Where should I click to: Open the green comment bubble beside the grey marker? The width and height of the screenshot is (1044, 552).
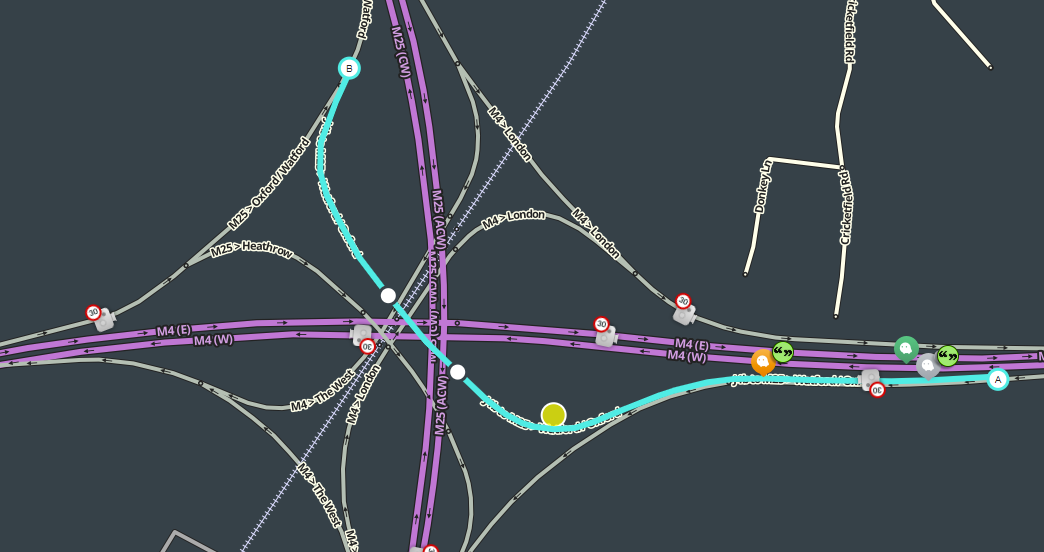948,355
